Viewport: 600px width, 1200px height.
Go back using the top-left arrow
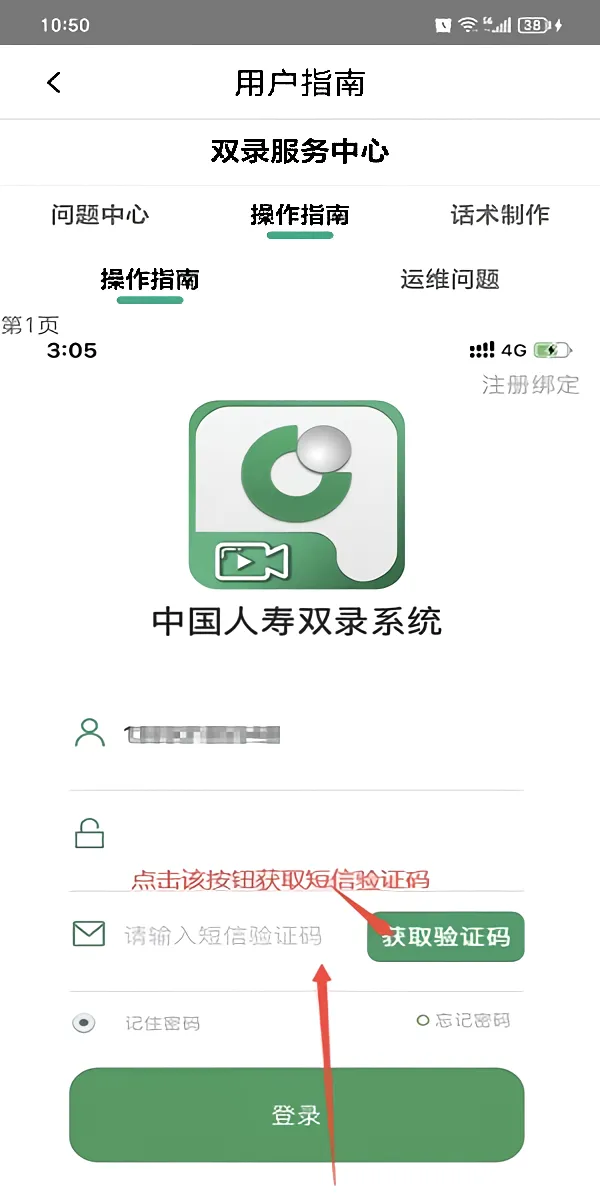[54, 83]
